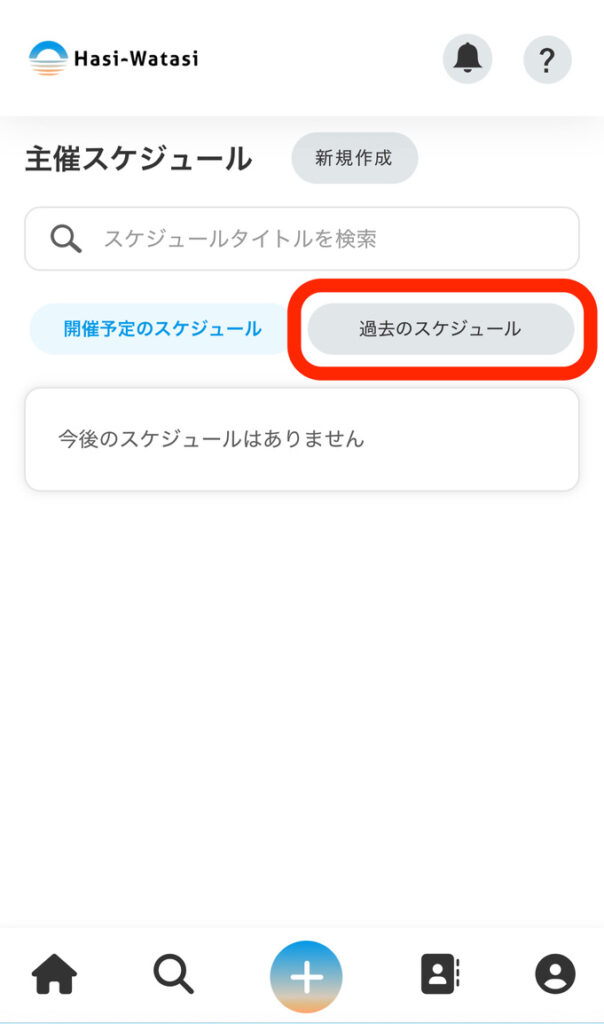This screenshot has width=604, height=1024.
Task: Switch to 開催予定のスケジュール tab
Action: pyautogui.click(x=162, y=329)
